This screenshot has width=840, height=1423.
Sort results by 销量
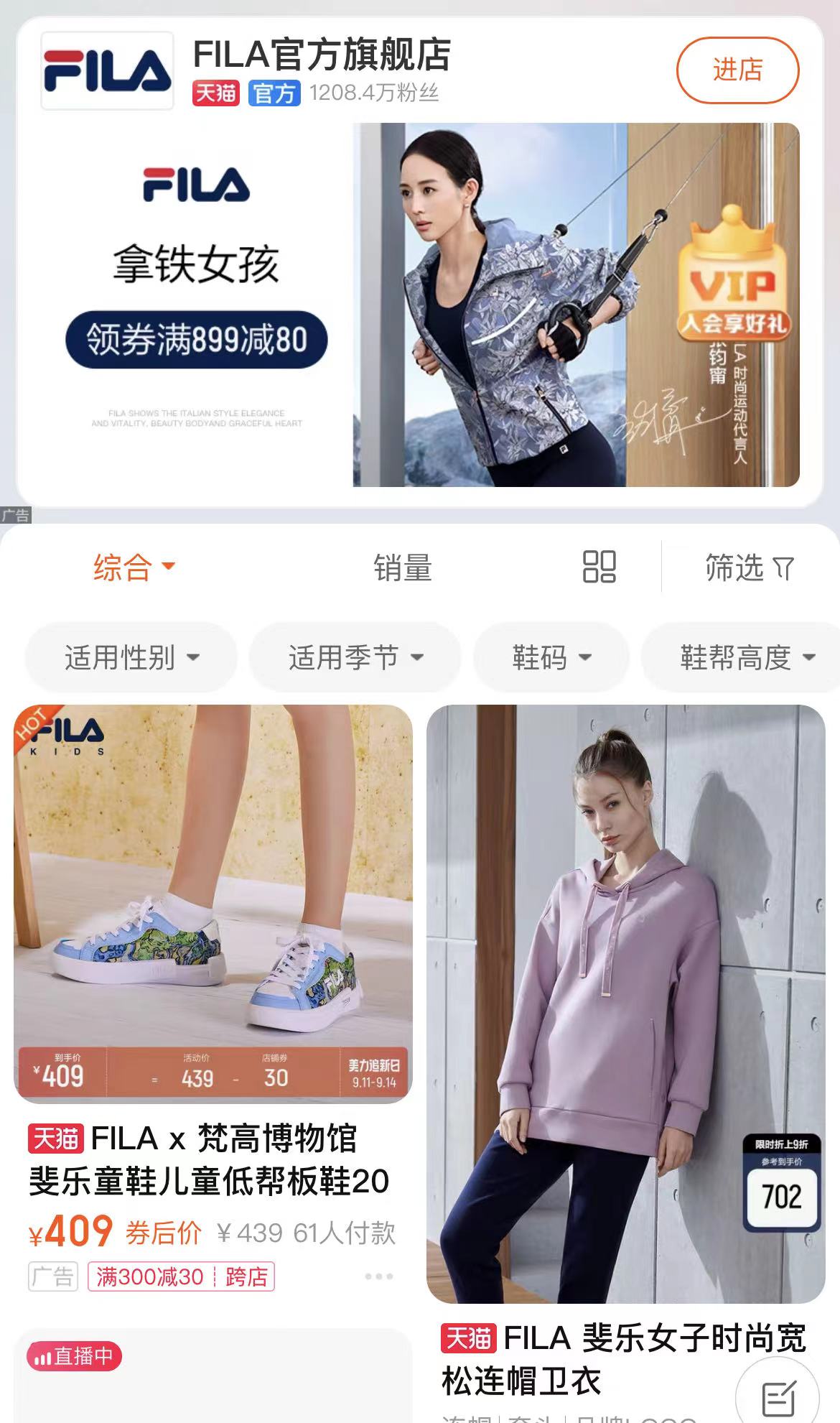point(402,568)
